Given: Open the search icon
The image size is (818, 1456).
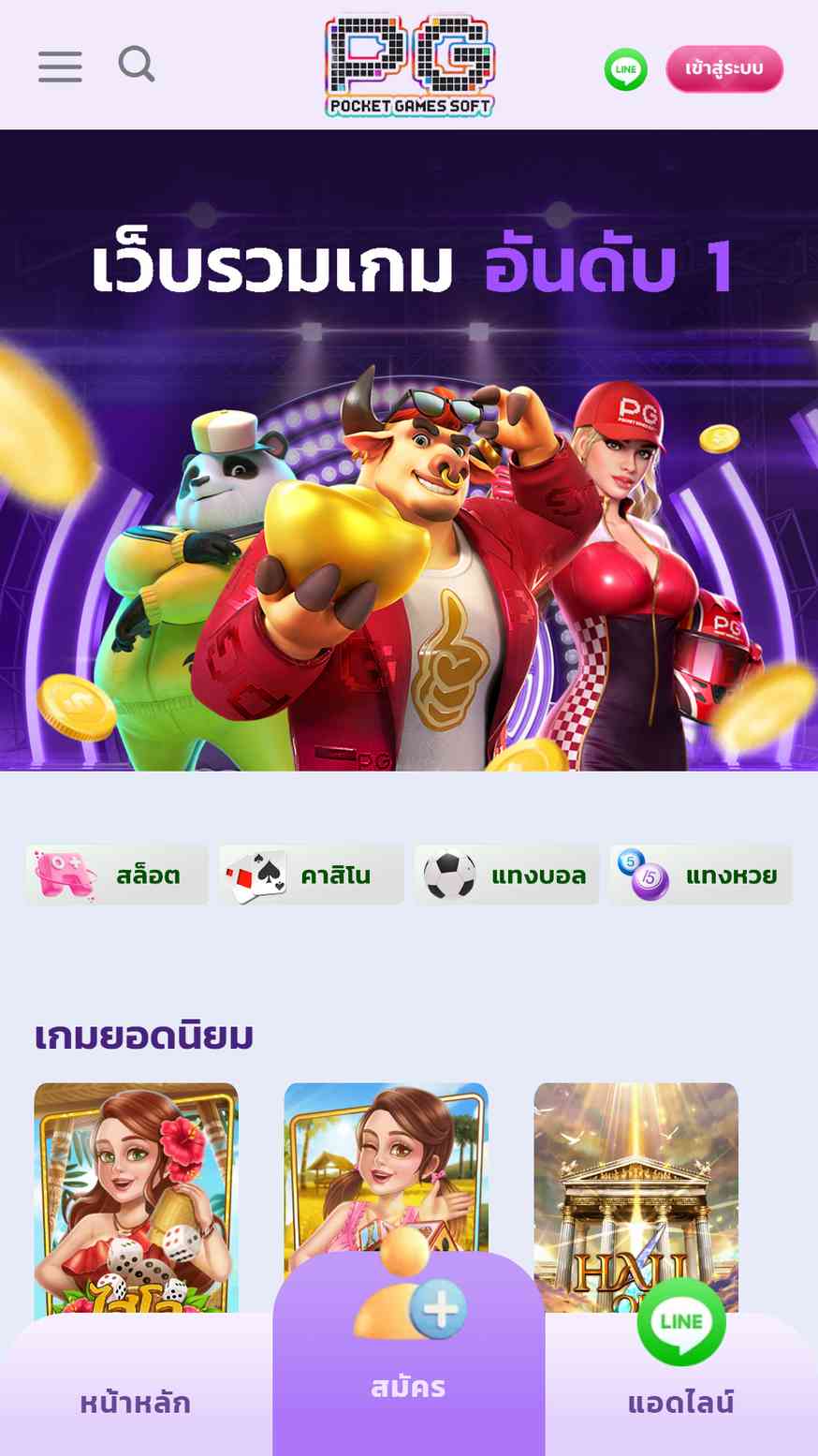Looking at the screenshot, I should point(137,66).
